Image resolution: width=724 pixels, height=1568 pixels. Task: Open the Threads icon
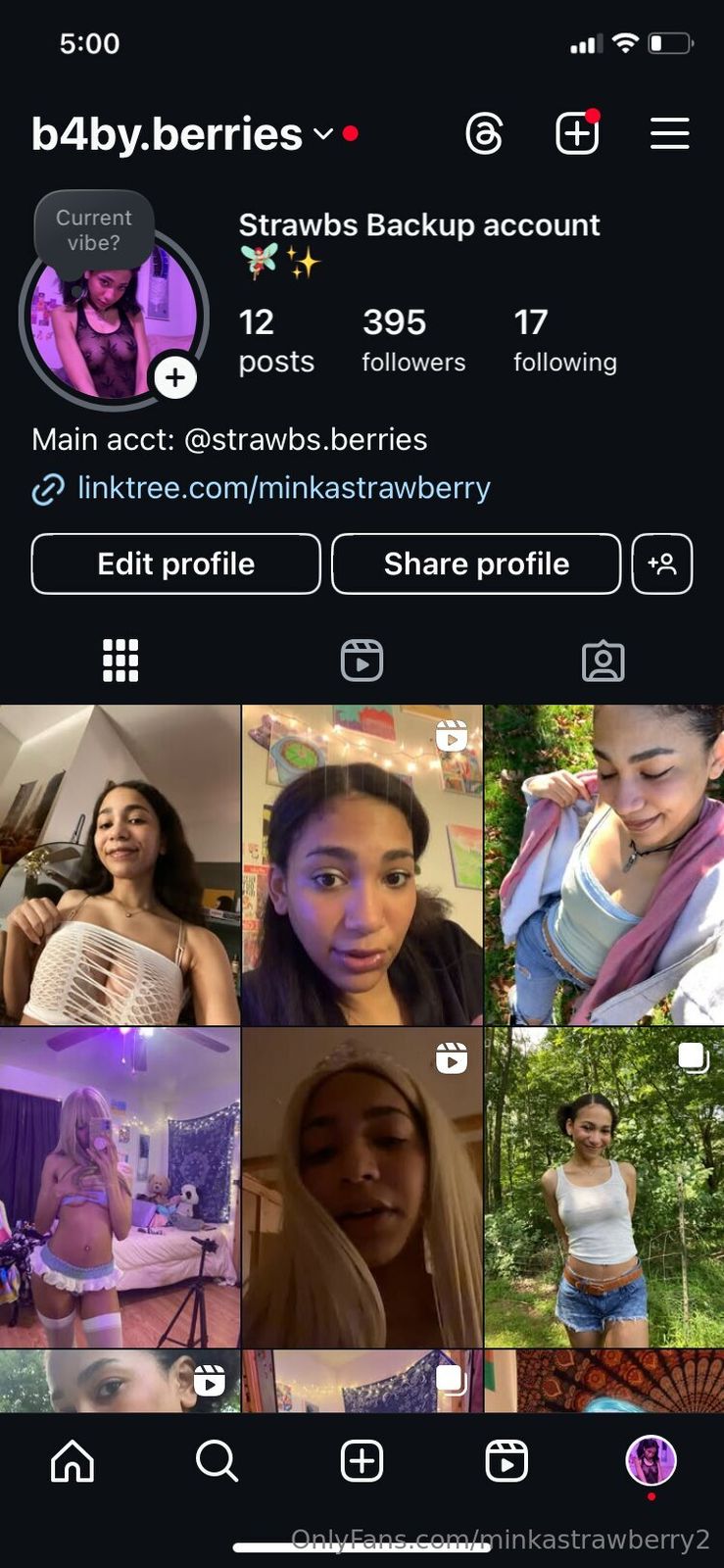(485, 134)
